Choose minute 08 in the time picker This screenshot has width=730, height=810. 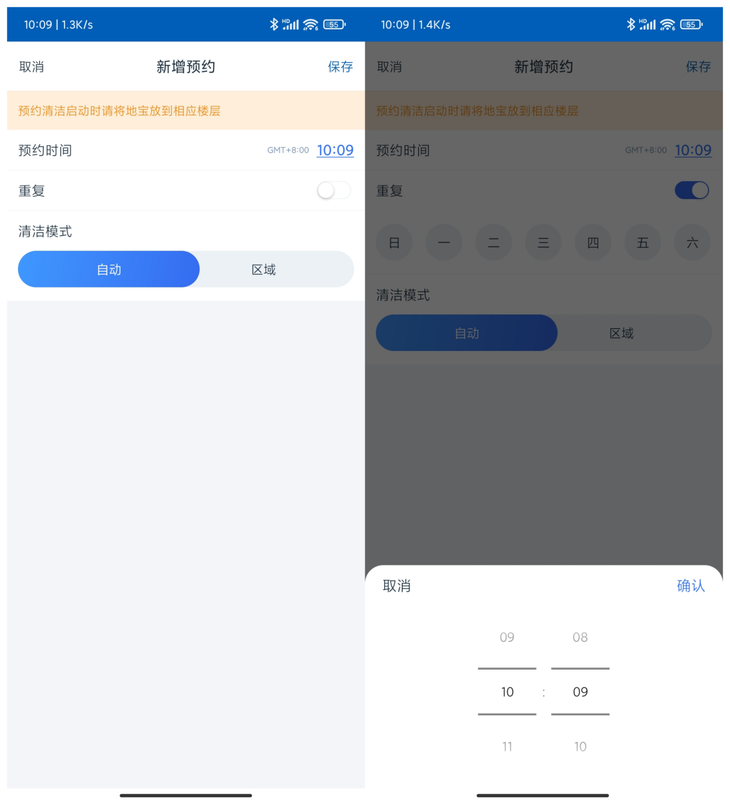click(x=580, y=637)
